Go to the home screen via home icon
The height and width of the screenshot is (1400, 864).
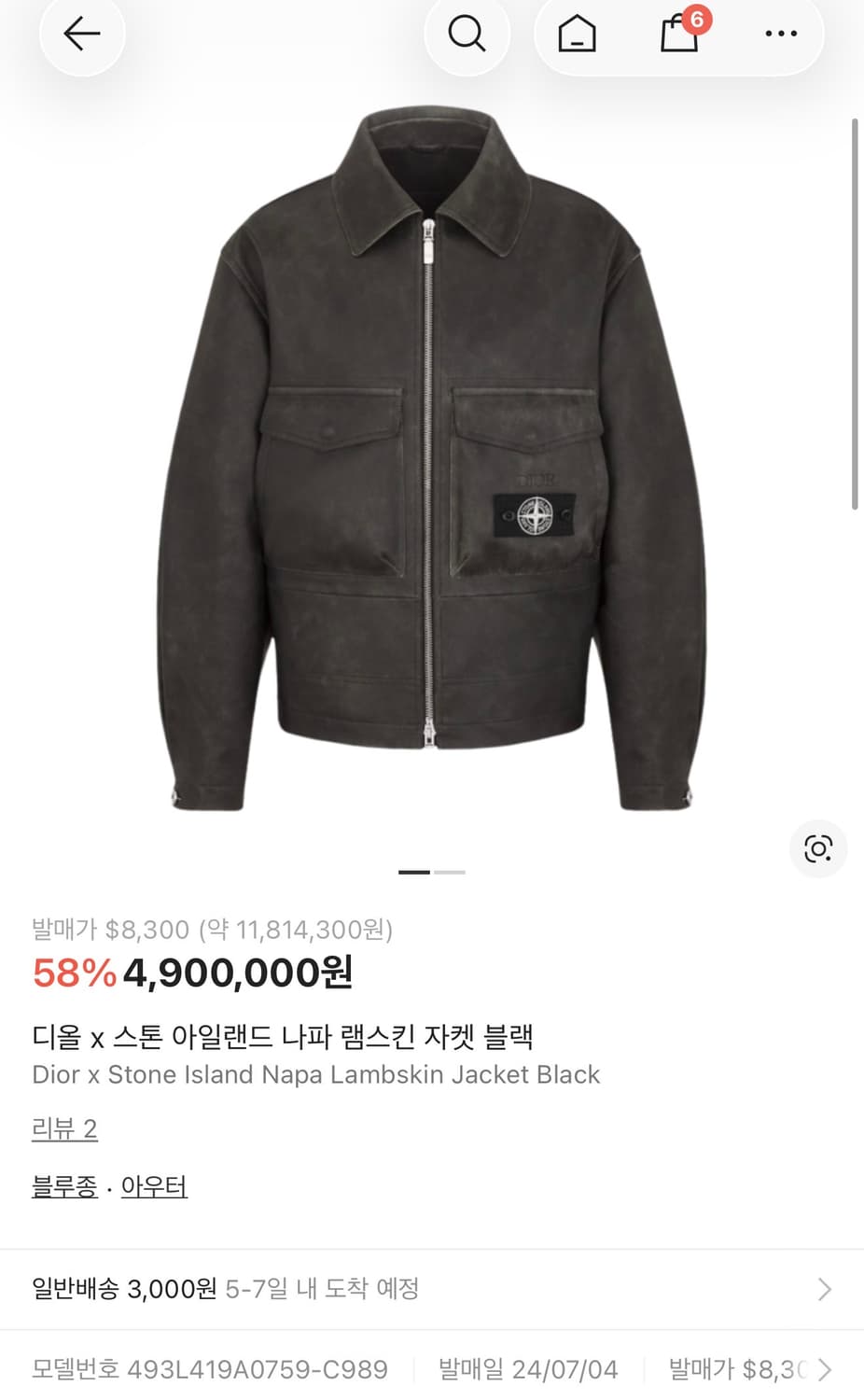tap(576, 35)
